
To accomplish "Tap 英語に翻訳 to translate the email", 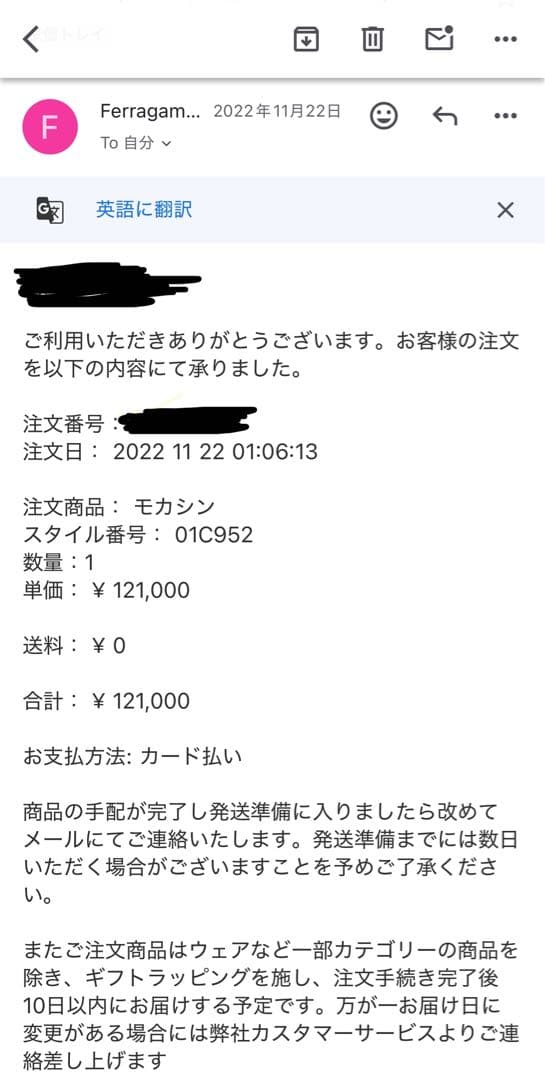I will point(144,210).
